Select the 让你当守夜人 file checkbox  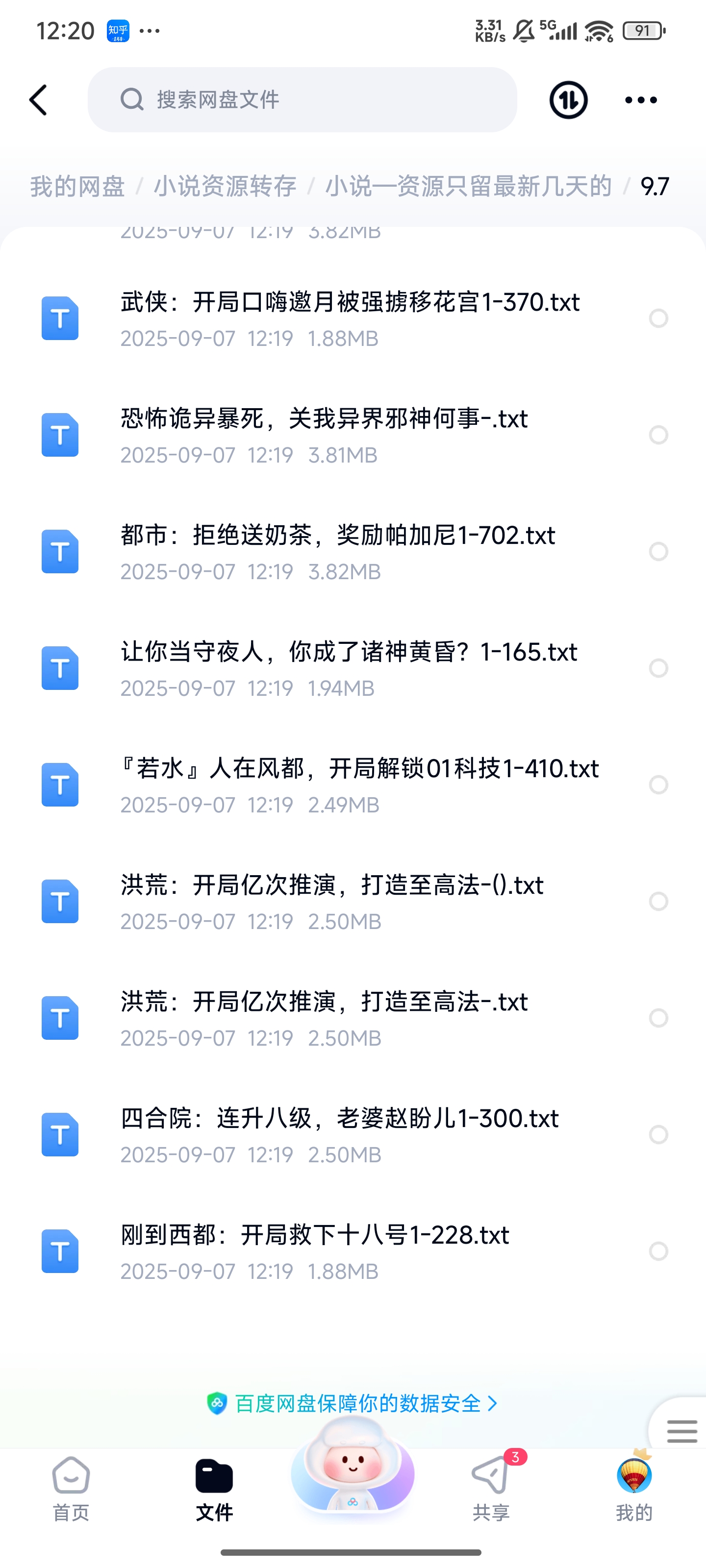point(658,668)
